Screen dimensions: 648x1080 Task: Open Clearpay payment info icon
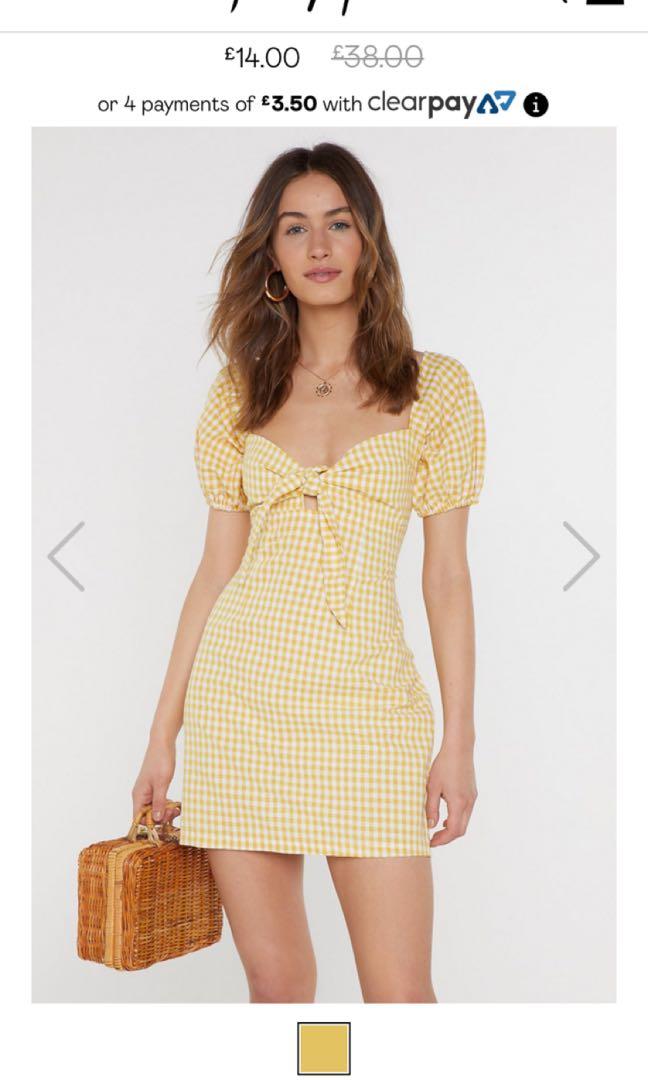(537, 104)
